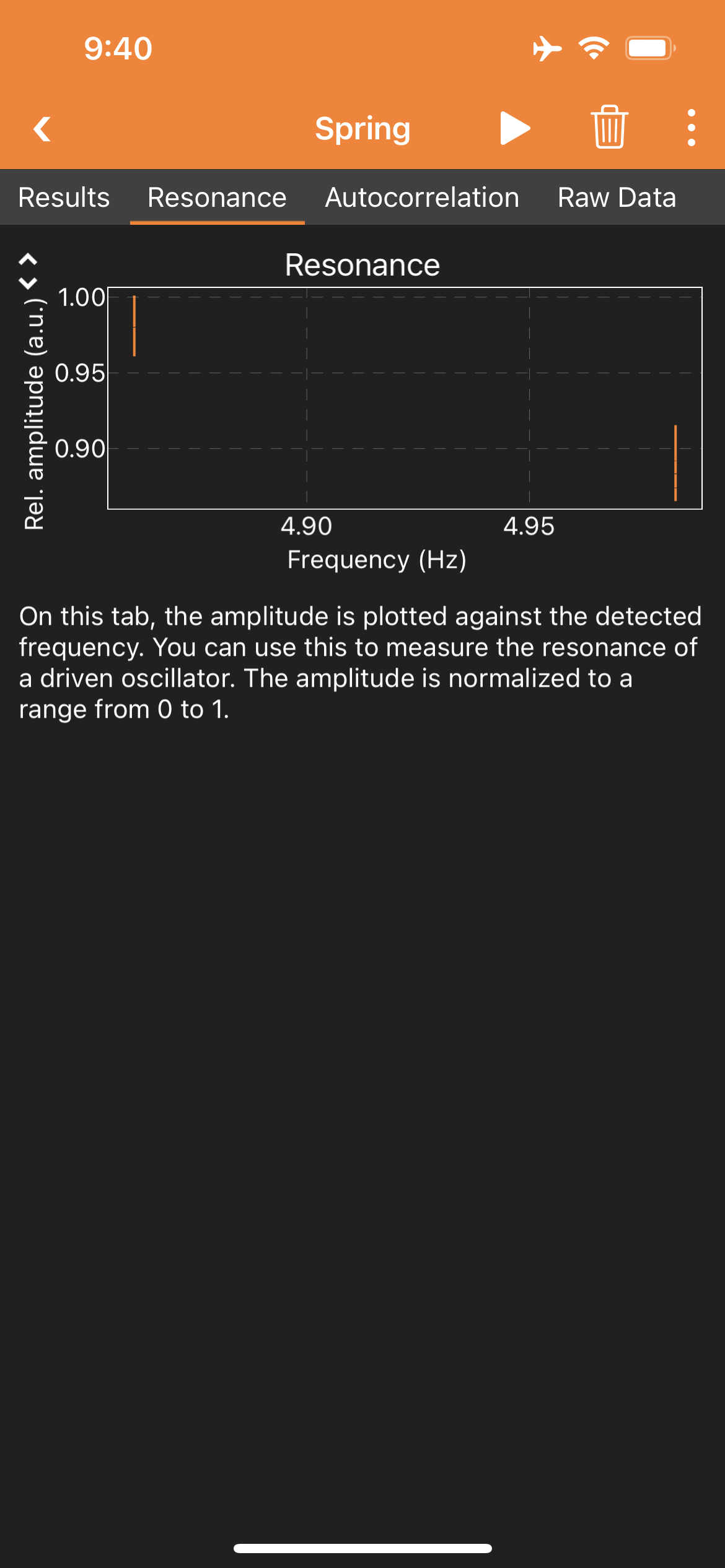Image resolution: width=725 pixels, height=1568 pixels.
Task: Open the Autocorrelation tab
Action: [422, 198]
